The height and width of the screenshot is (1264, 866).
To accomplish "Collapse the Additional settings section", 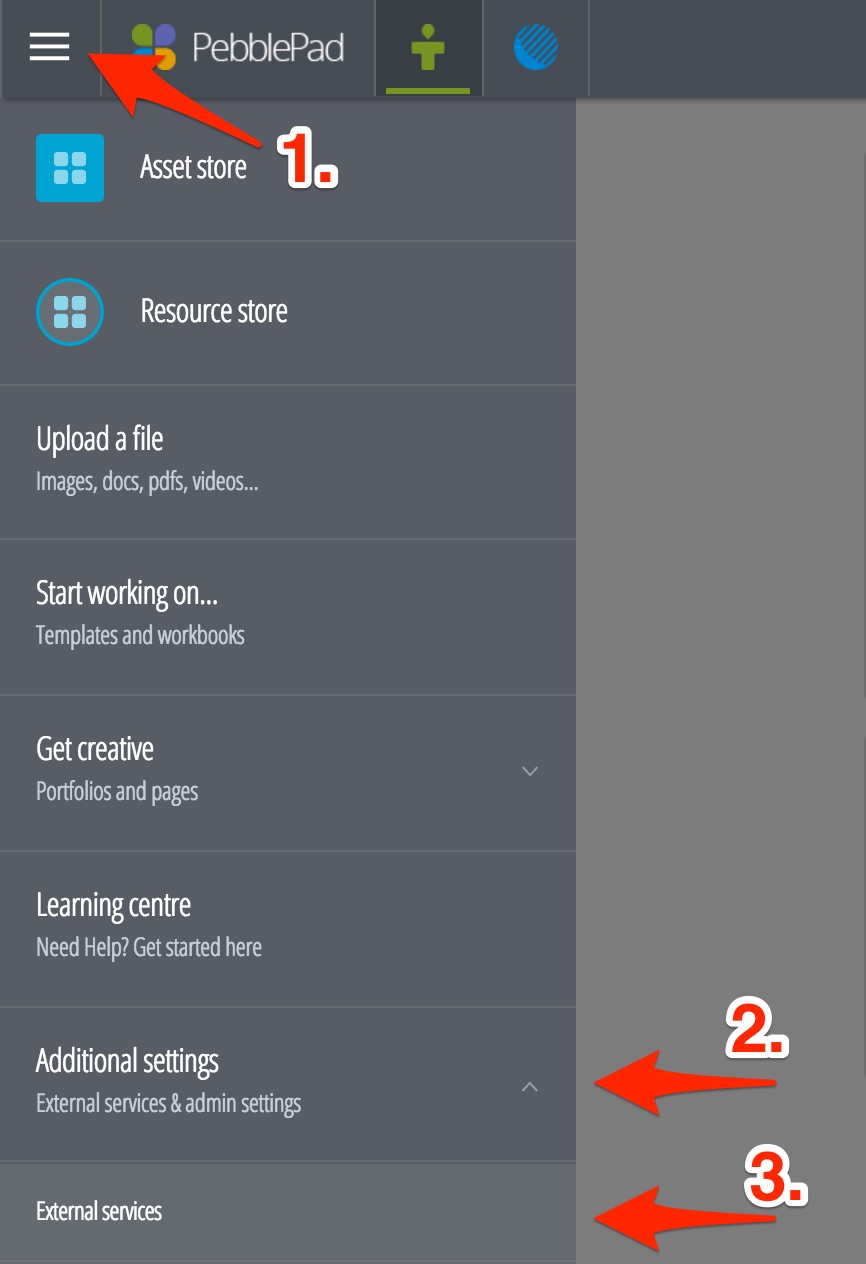I will tap(529, 1086).
